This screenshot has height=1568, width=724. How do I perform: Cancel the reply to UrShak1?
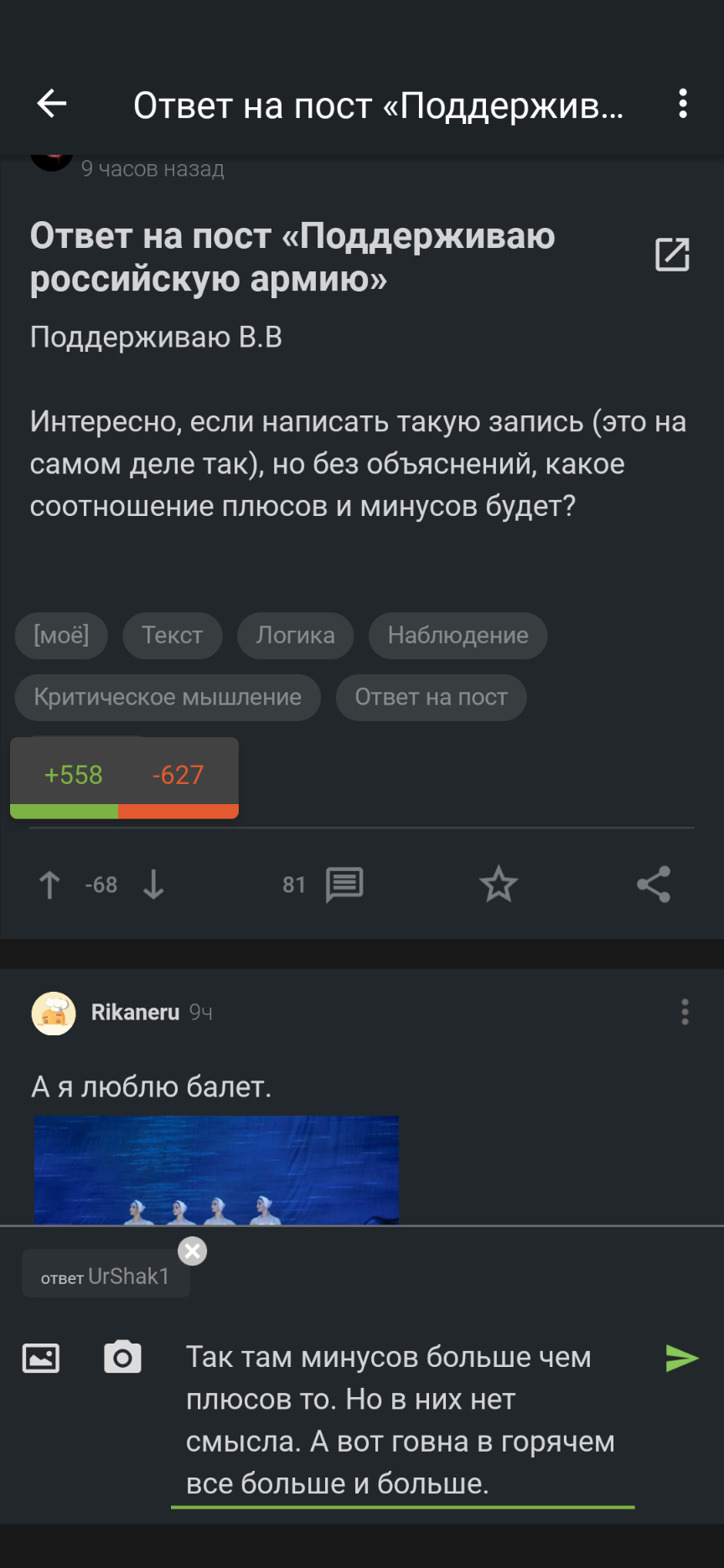(x=193, y=1251)
